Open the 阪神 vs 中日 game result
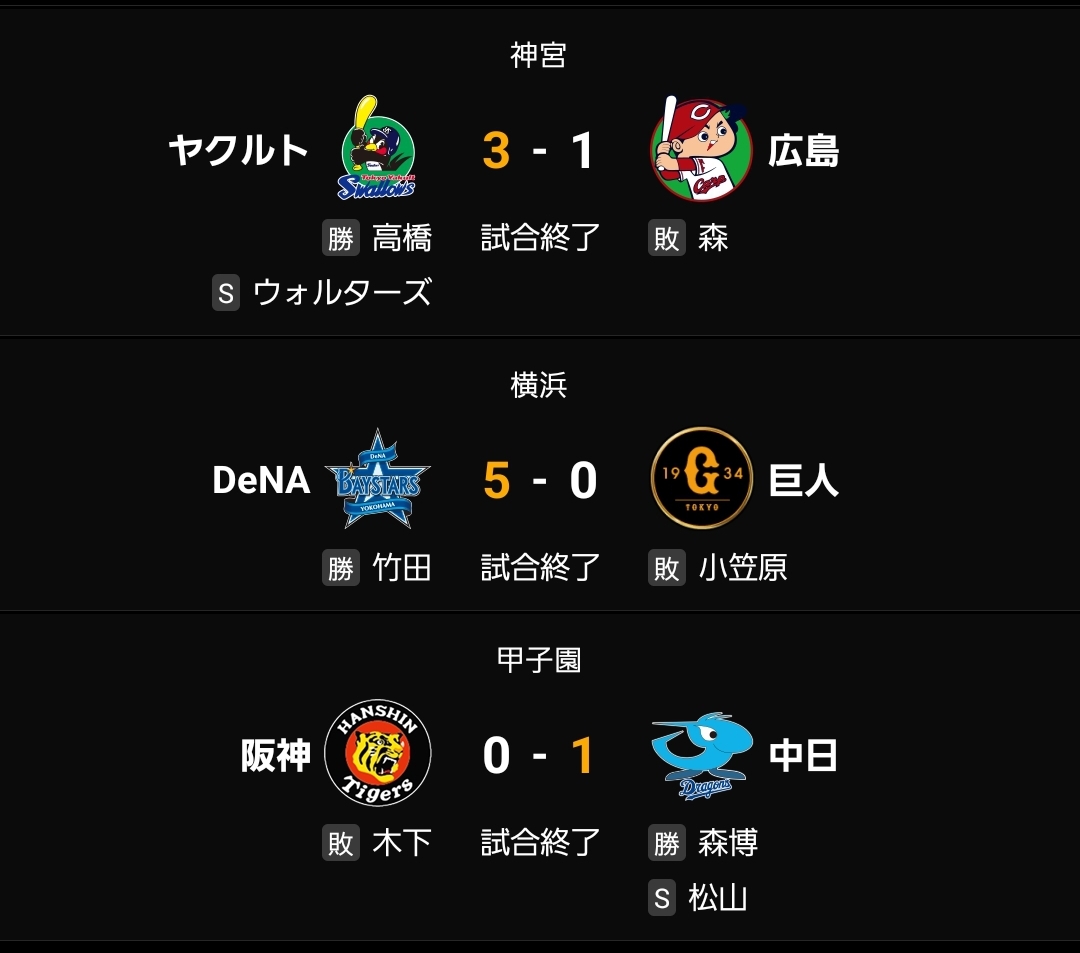The height and width of the screenshot is (953, 1080). 540,776
